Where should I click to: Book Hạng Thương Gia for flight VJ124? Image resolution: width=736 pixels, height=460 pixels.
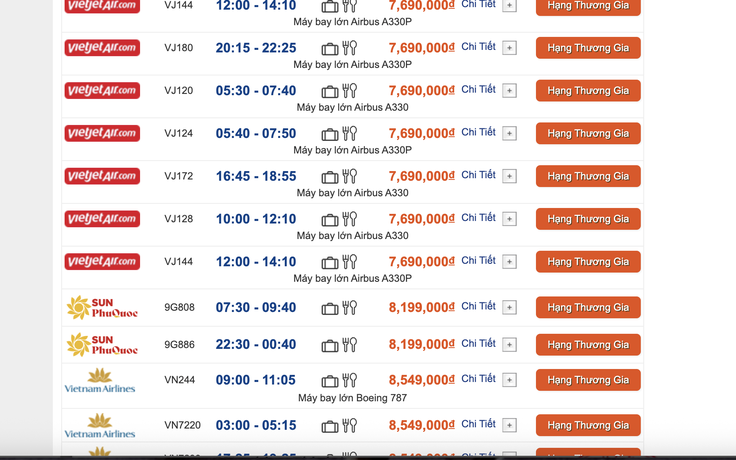point(588,133)
